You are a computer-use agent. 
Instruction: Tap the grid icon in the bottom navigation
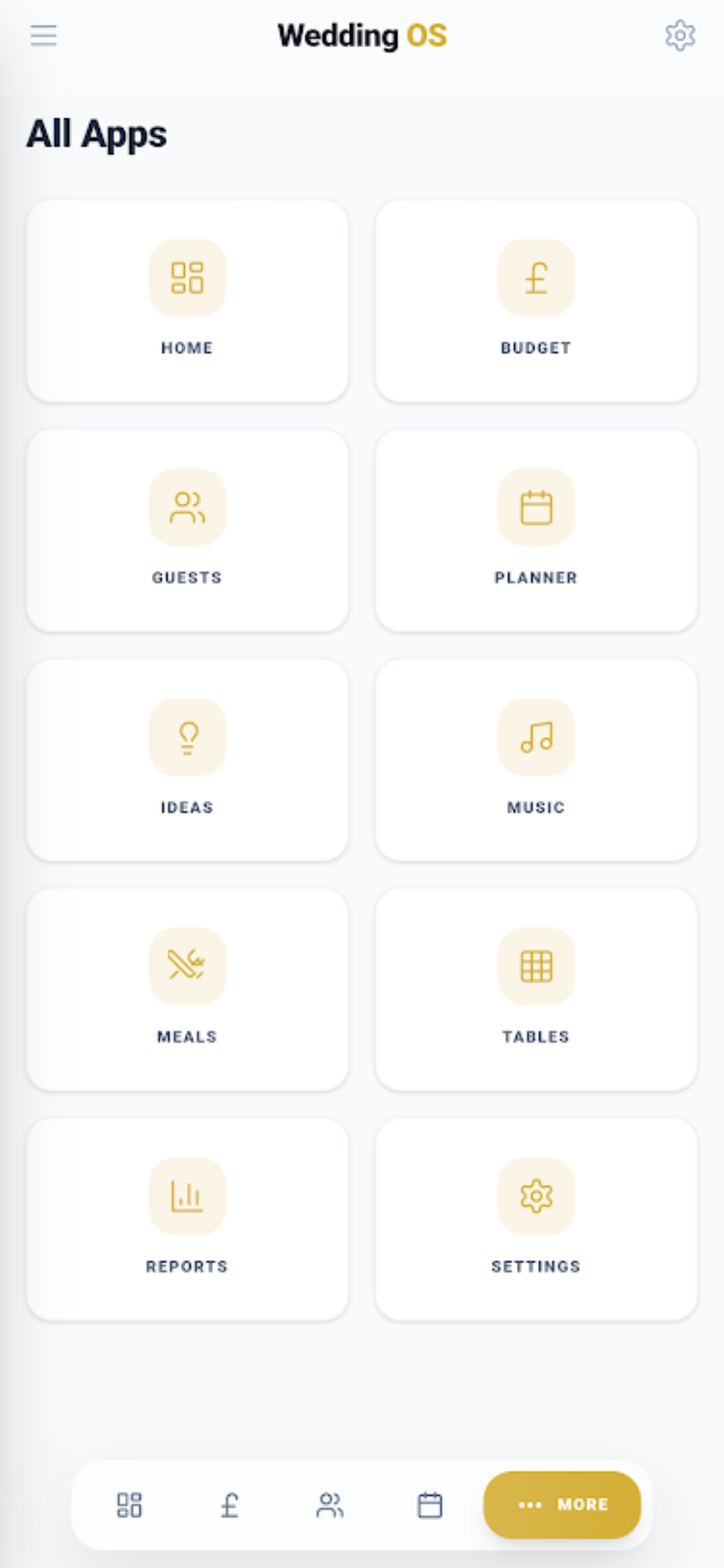[x=128, y=1506]
